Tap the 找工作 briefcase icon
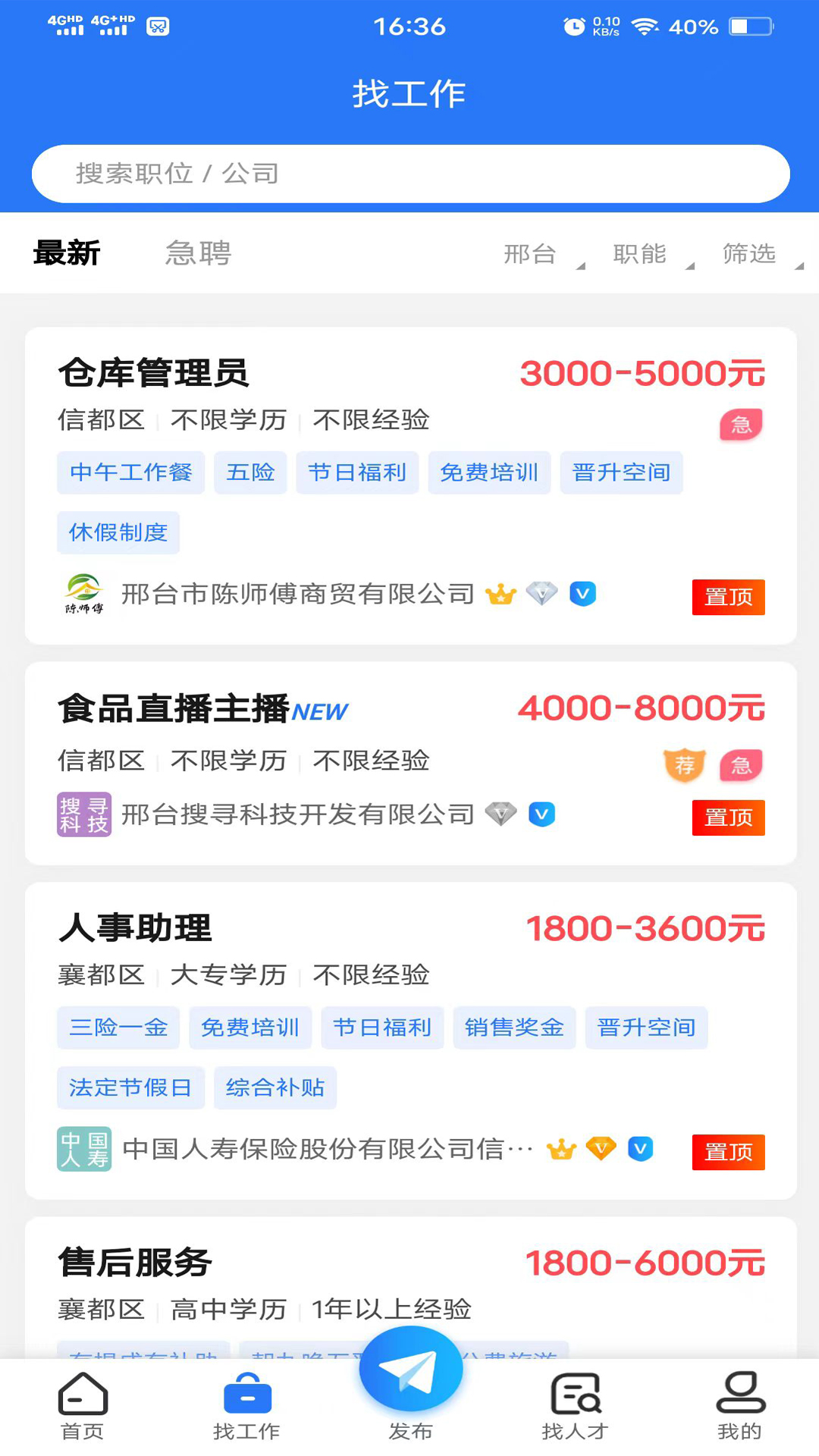The image size is (819, 1456). point(247,1394)
